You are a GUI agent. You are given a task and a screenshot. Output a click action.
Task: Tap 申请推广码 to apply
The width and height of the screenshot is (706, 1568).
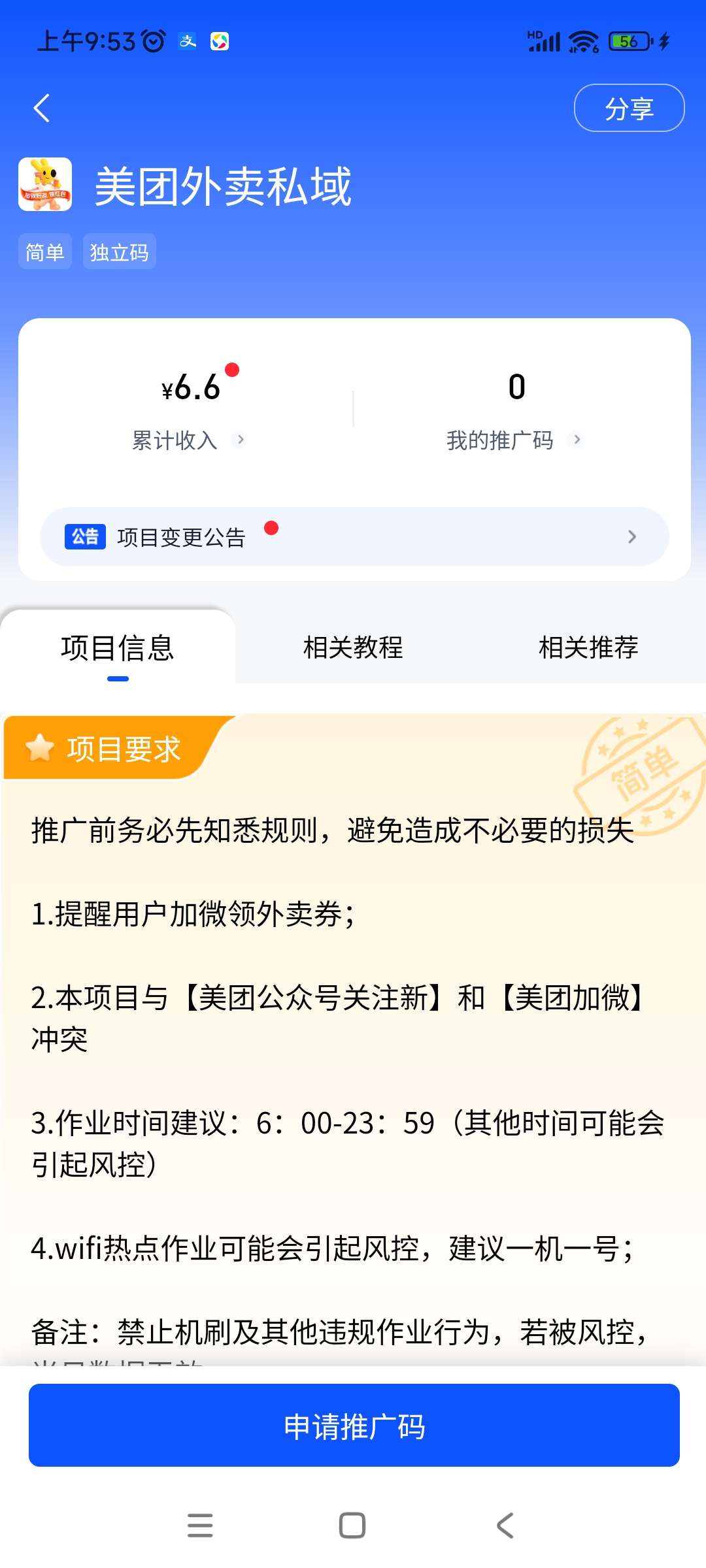[354, 1426]
